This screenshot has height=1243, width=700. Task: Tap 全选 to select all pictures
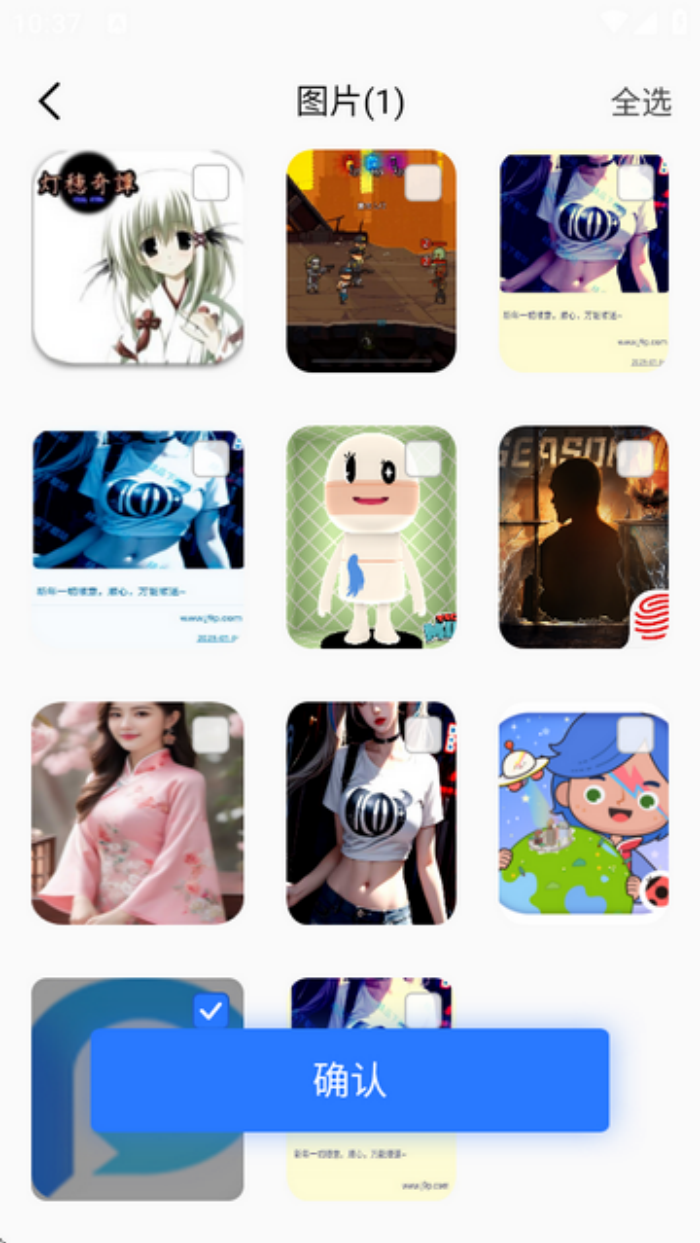[641, 102]
